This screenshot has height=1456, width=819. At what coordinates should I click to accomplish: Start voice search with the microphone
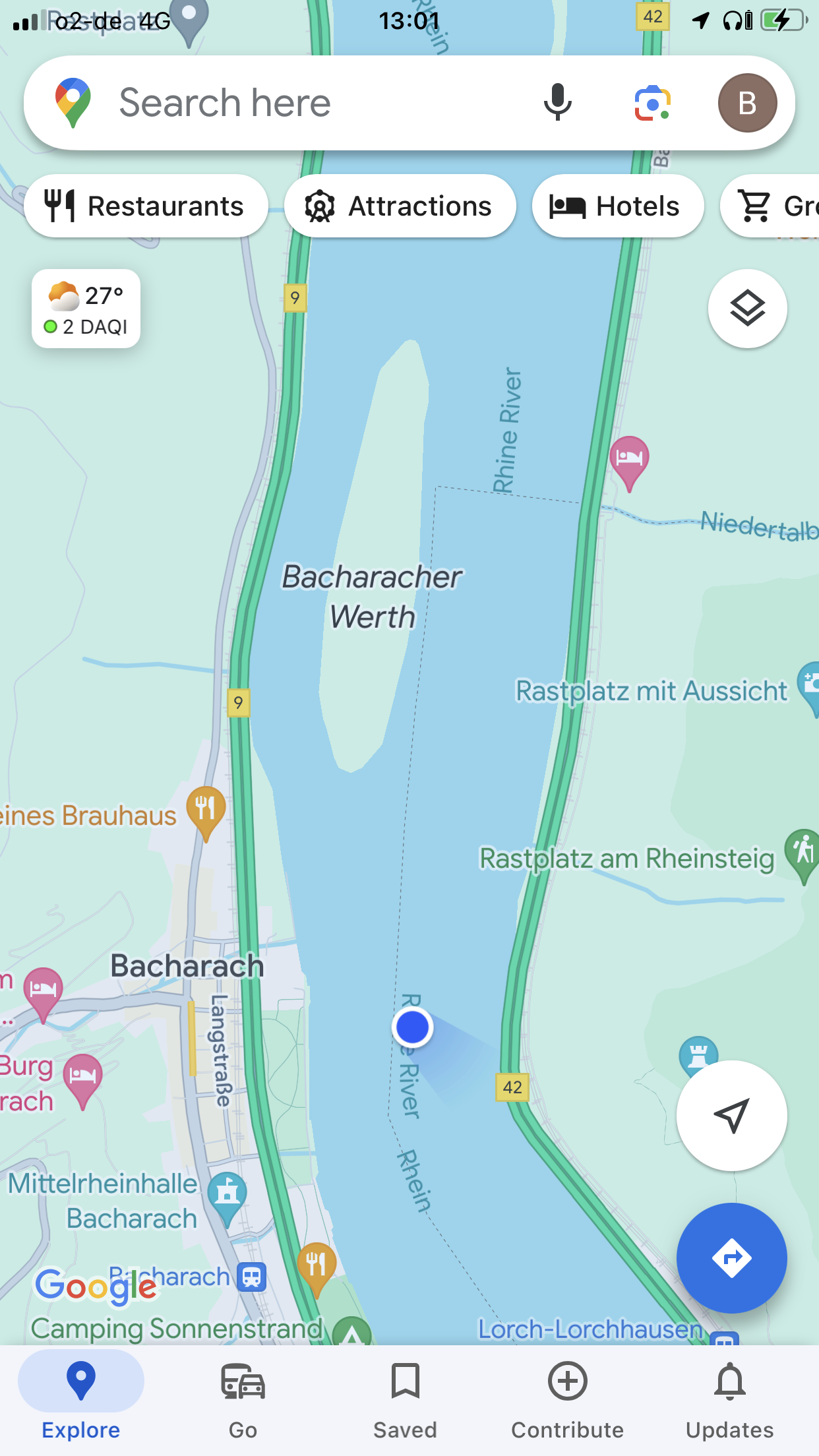[x=557, y=103]
